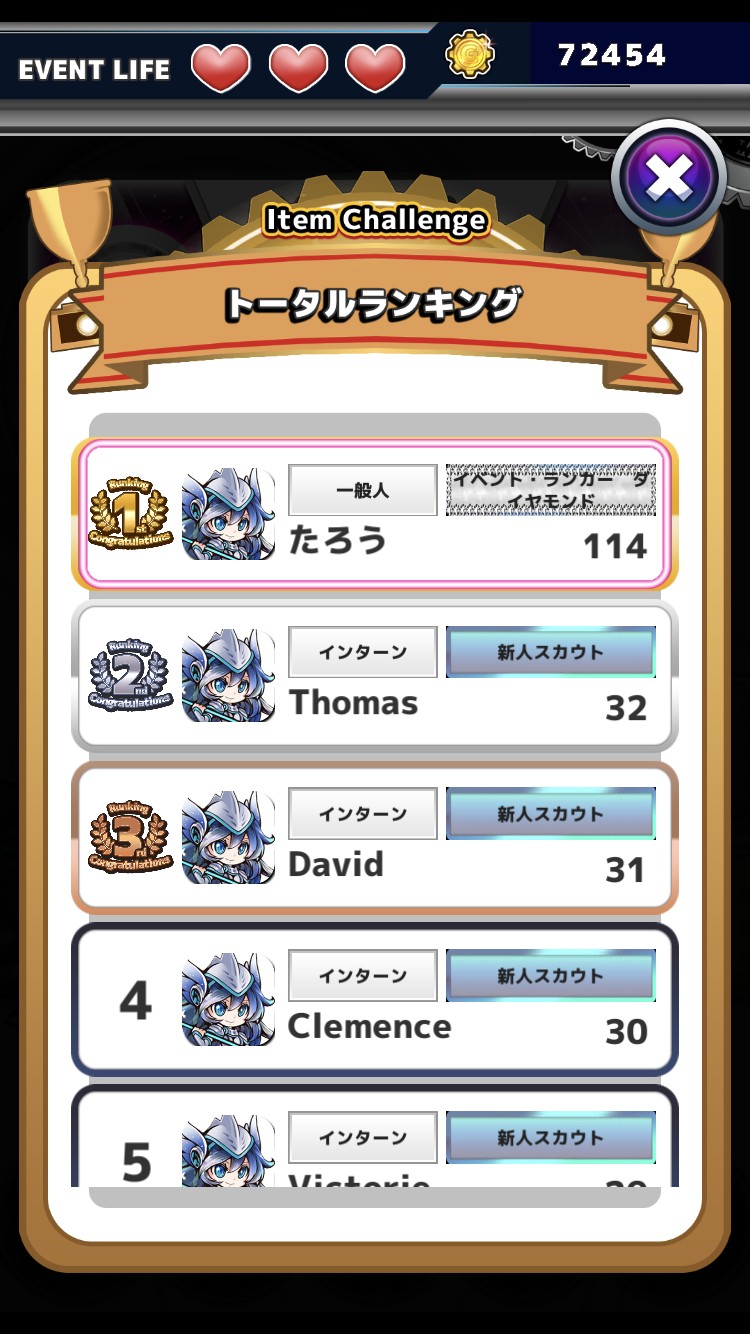The width and height of the screenshot is (750, 1334).
Task: View Clemence's fourth-place ranking row
Action: (x=374, y=1000)
